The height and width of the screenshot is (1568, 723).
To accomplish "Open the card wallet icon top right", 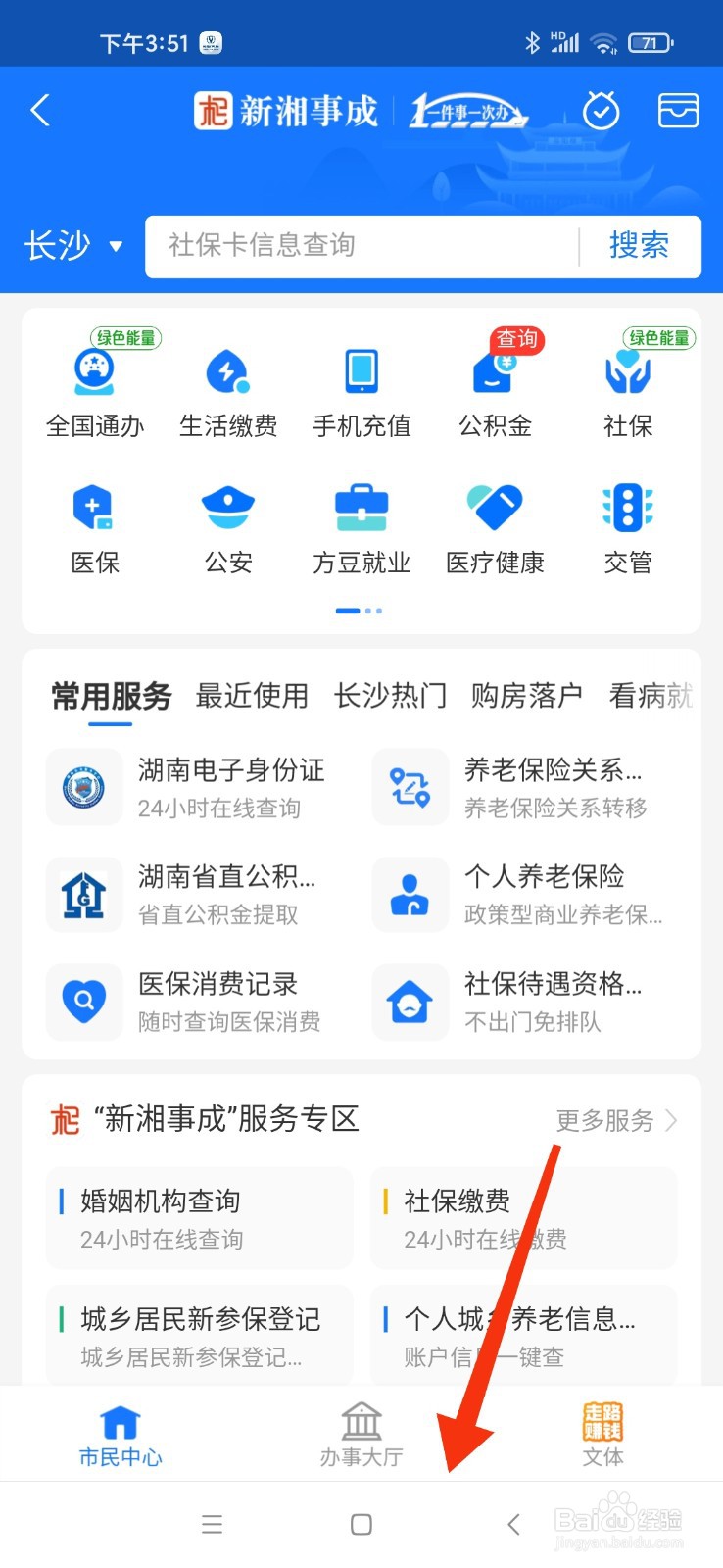I will (678, 111).
